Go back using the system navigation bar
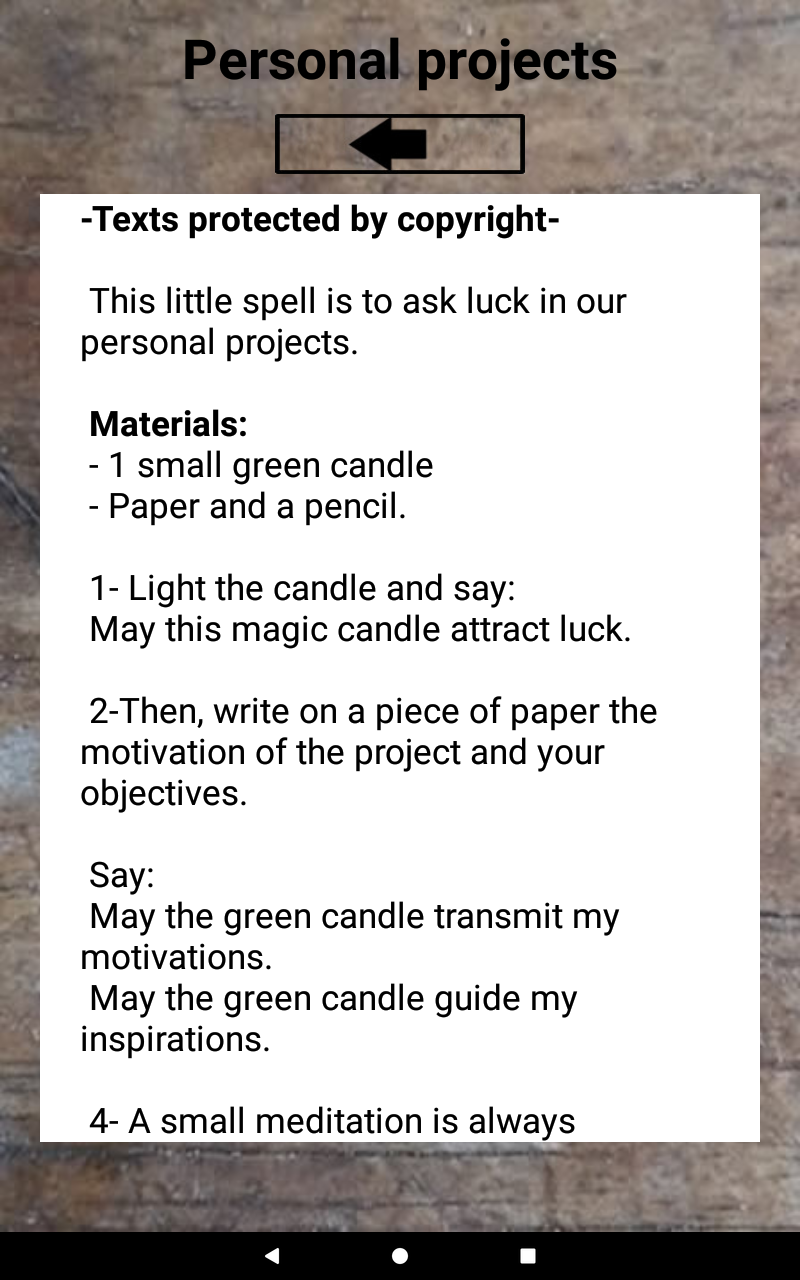This screenshot has width=800, height=1280. [x=271, y=1256]
